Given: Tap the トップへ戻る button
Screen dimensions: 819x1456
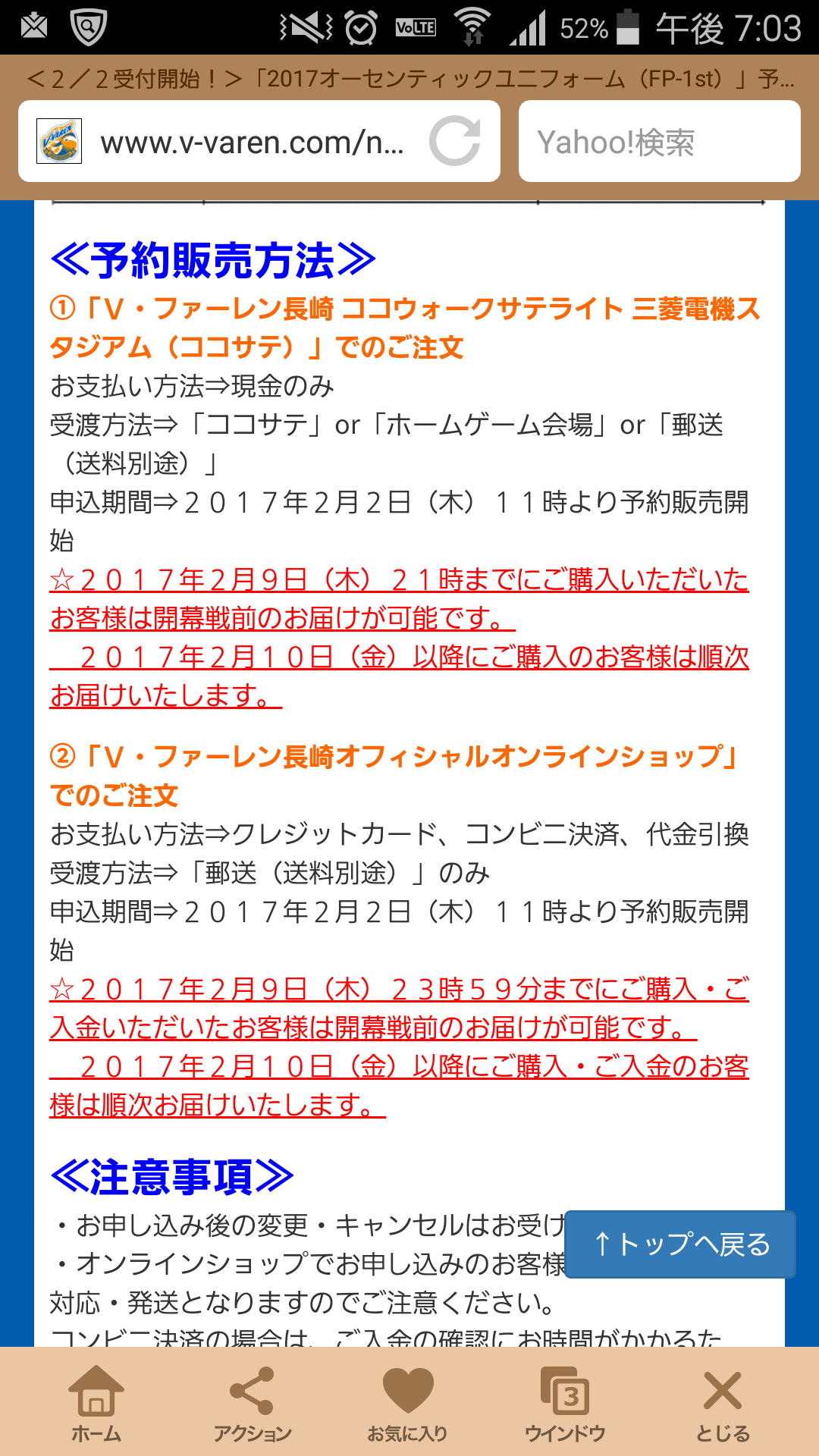Looking at the screenshot, I should point(680,1244).
